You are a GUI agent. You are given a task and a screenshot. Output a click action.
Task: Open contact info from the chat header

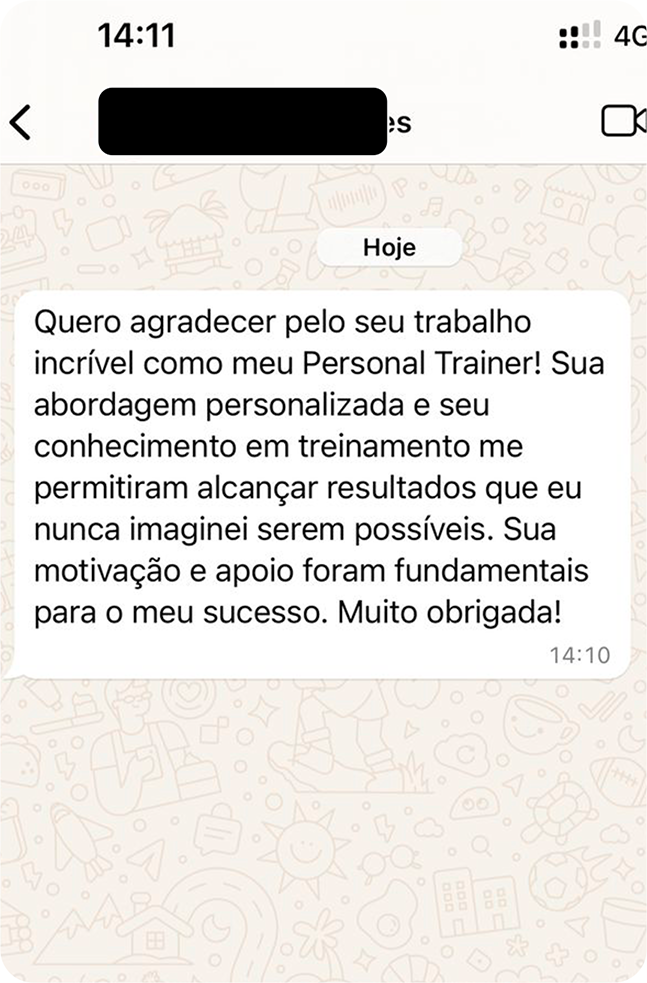pos(255,122)
